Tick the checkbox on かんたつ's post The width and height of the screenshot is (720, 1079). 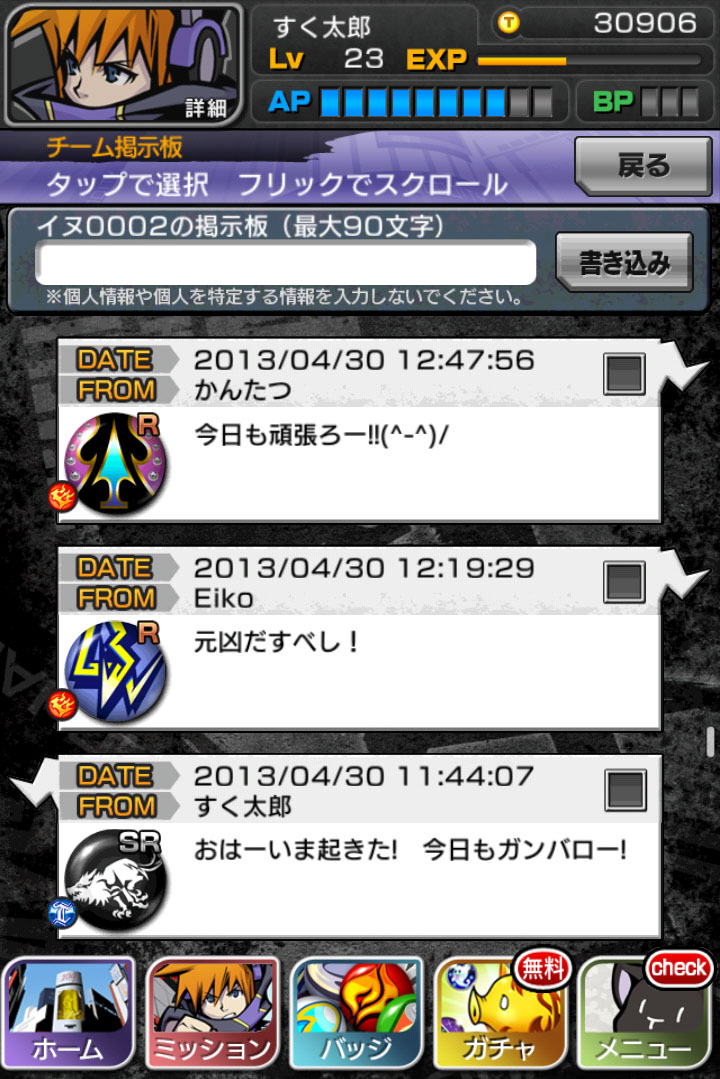(625, 374)
